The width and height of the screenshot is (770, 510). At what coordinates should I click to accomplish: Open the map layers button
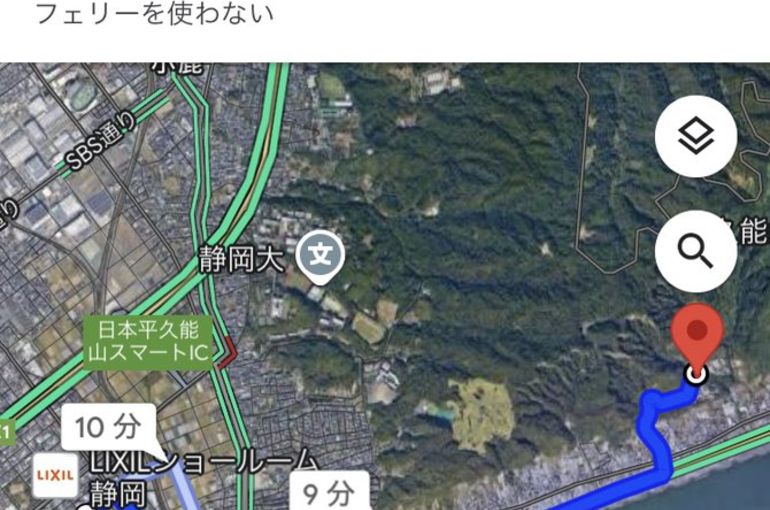point(696,137)
